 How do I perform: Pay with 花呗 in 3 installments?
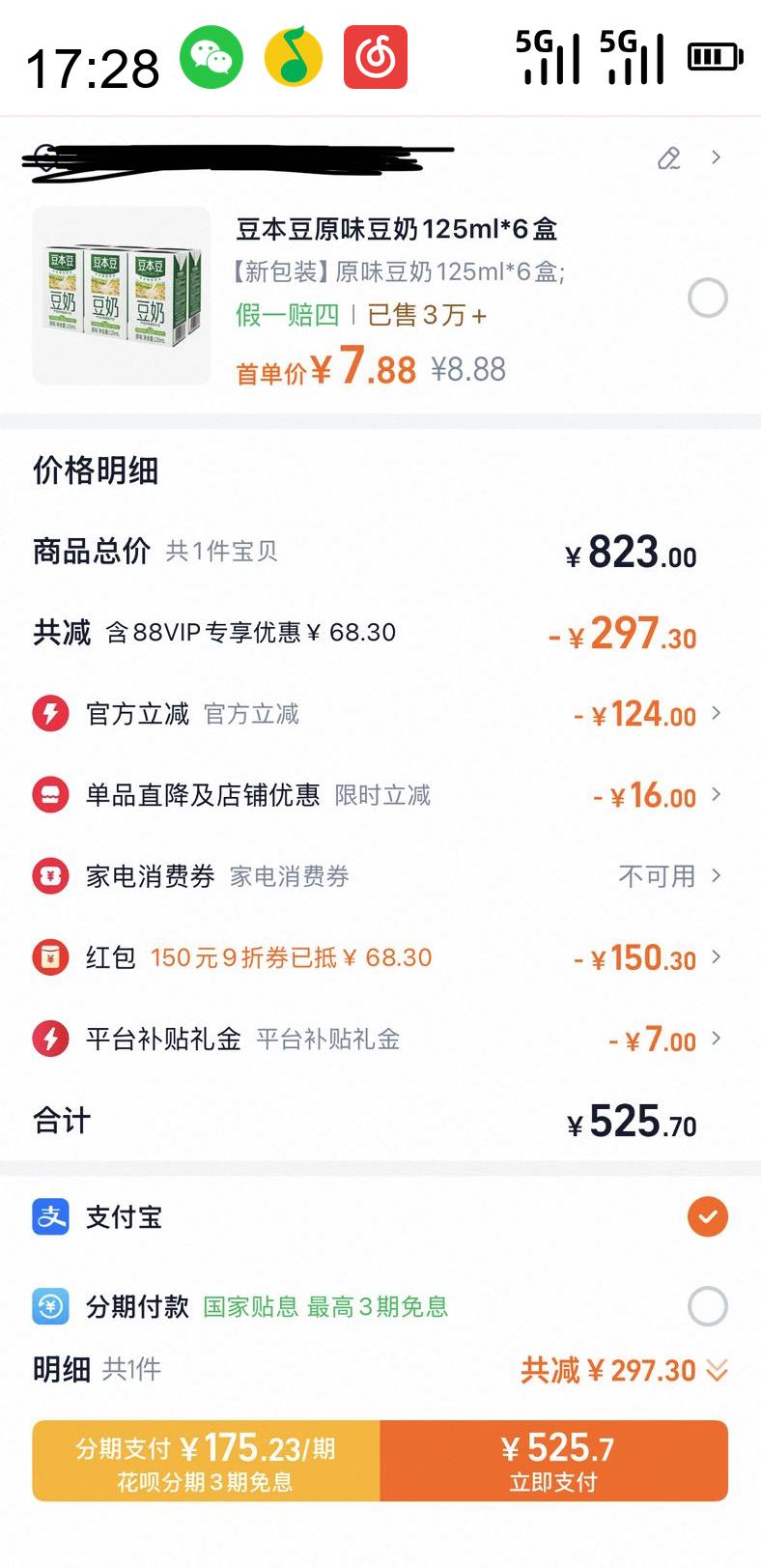click(206, 1461)
